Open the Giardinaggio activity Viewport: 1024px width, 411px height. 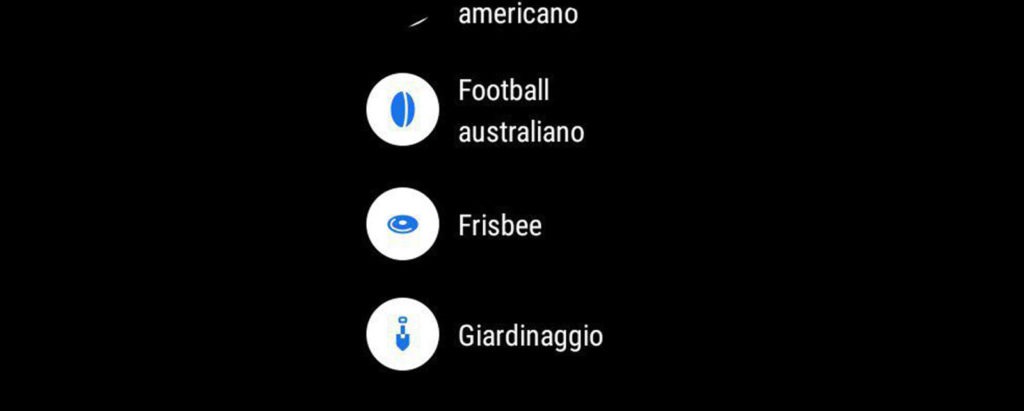[x=530, y=335]
